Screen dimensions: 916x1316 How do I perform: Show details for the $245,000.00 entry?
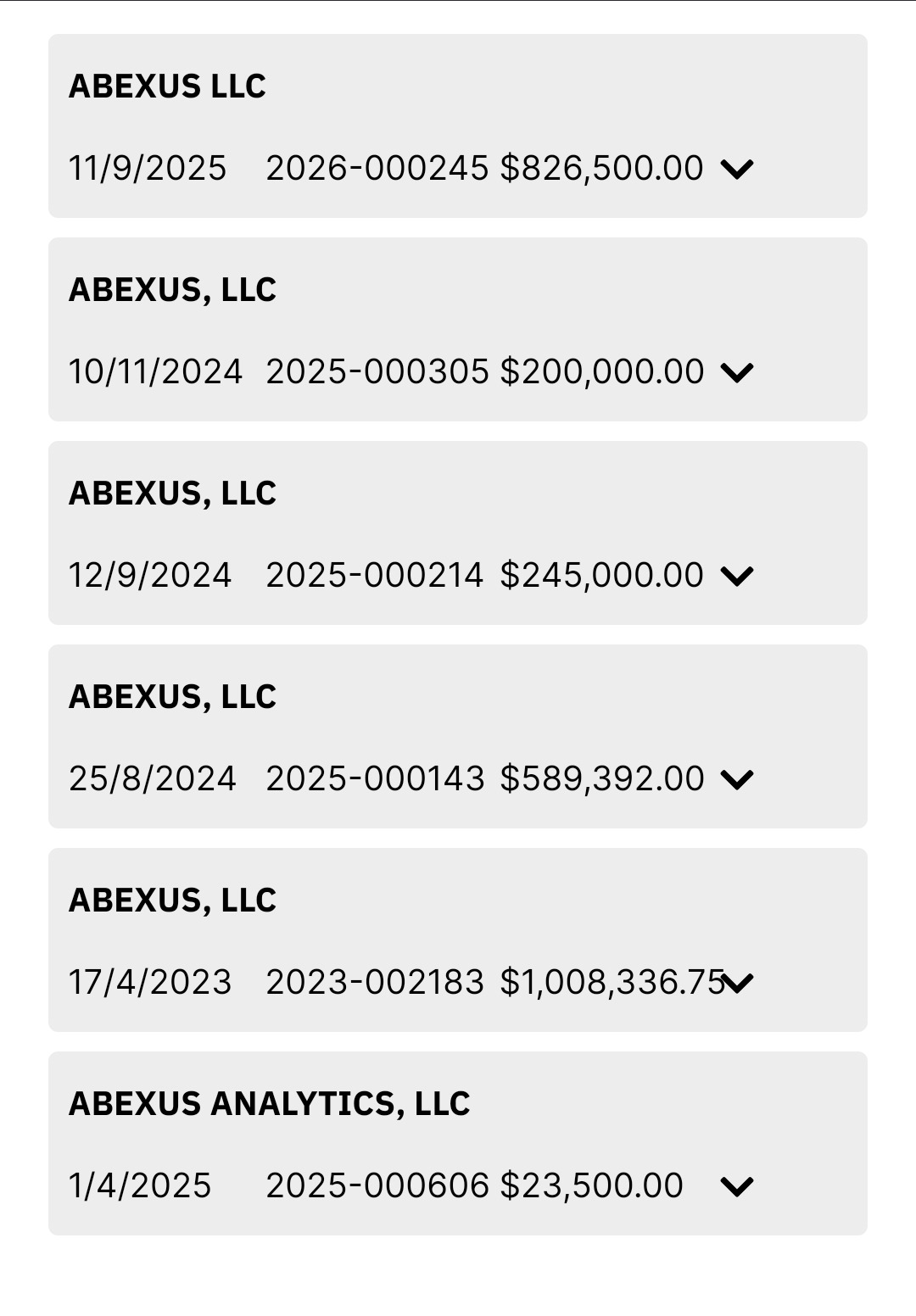736,576
